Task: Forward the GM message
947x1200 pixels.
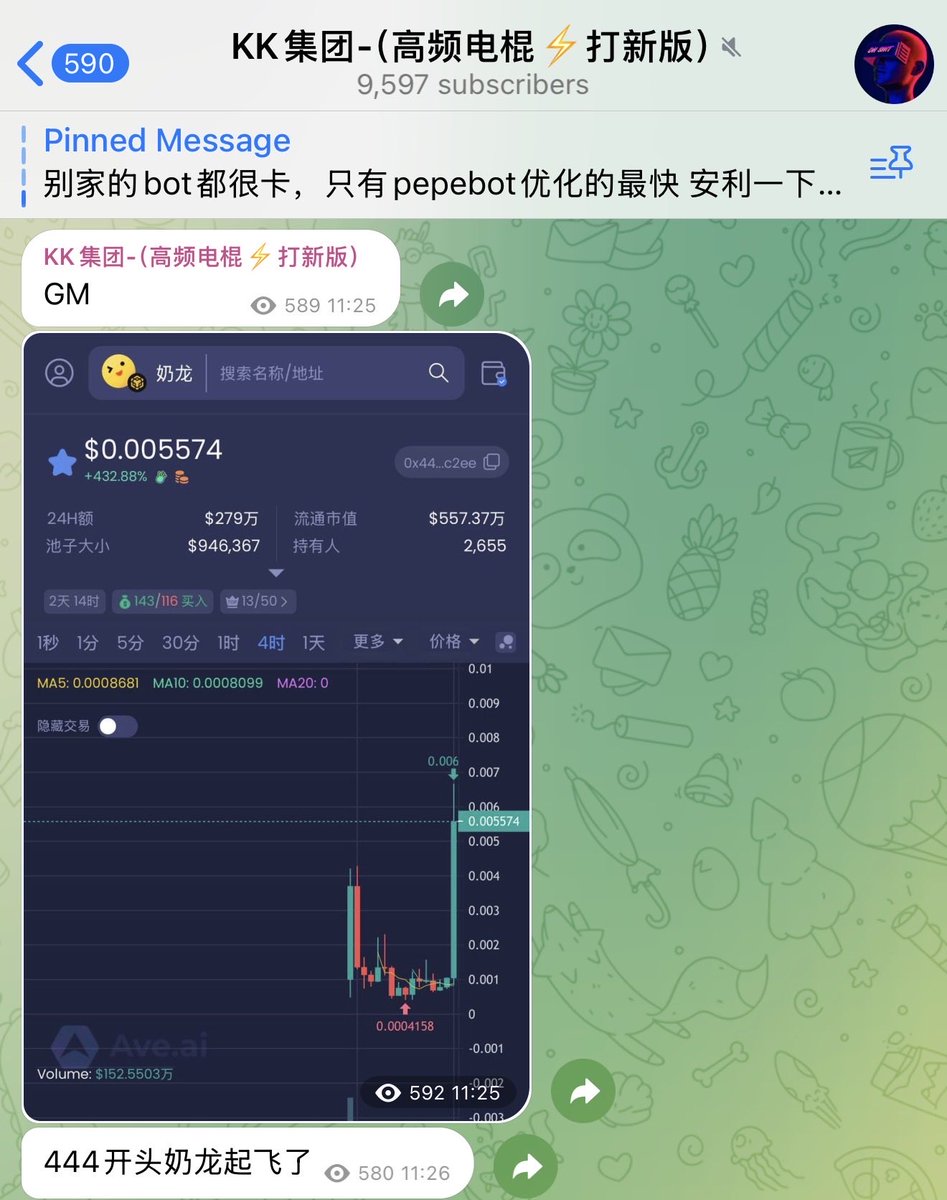Action: pos(452,295)
